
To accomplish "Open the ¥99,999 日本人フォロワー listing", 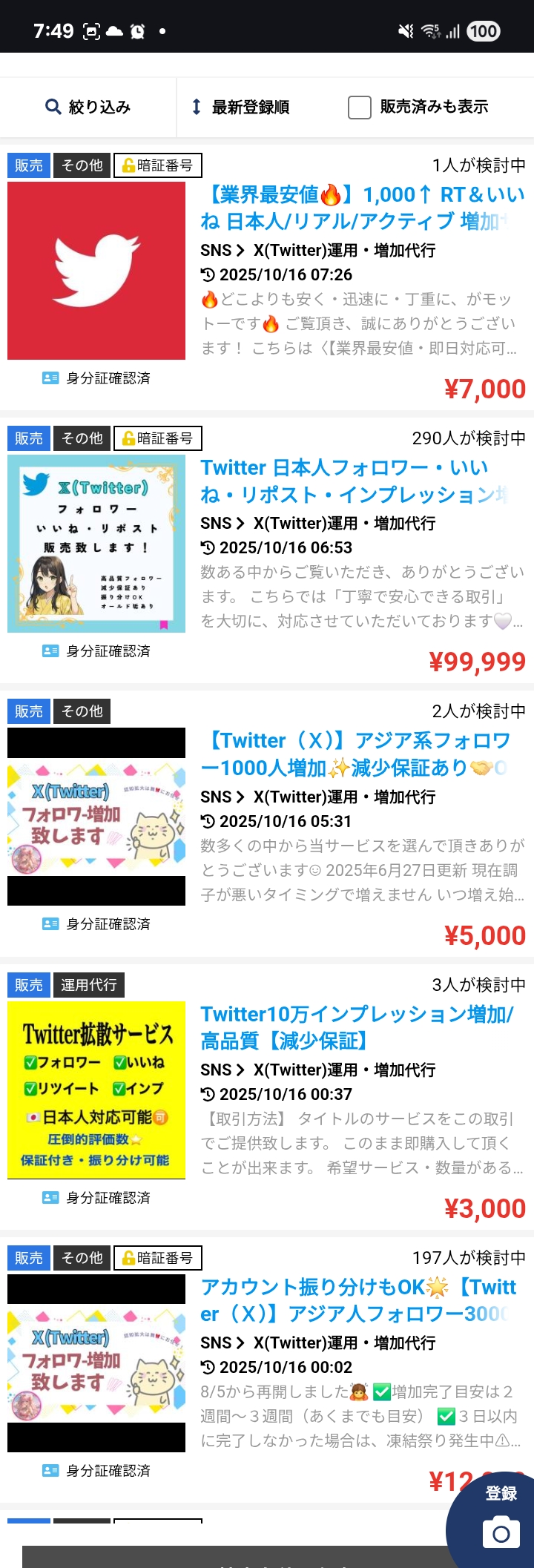I will pos(353,481).
